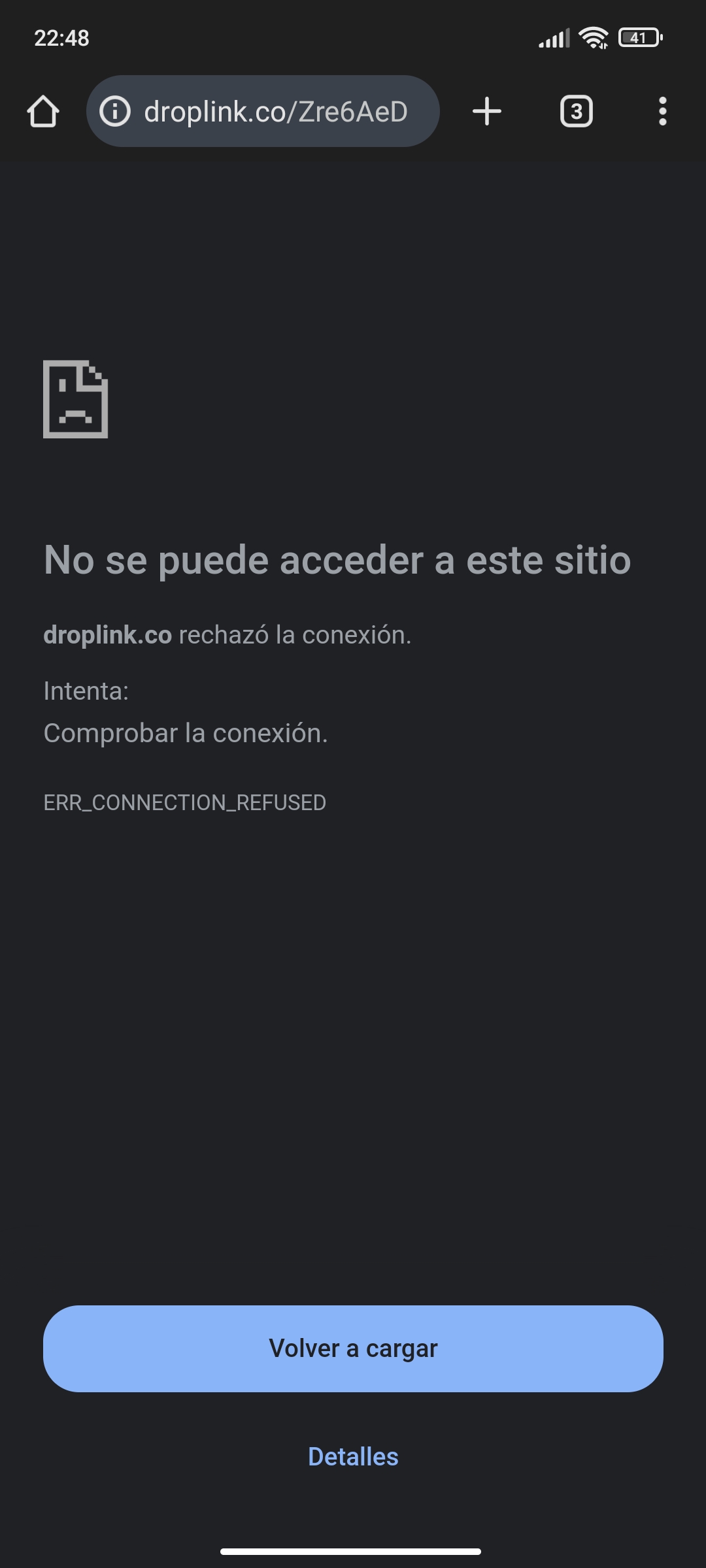
Task: Go to the browser home page
Action: point(43,111)
